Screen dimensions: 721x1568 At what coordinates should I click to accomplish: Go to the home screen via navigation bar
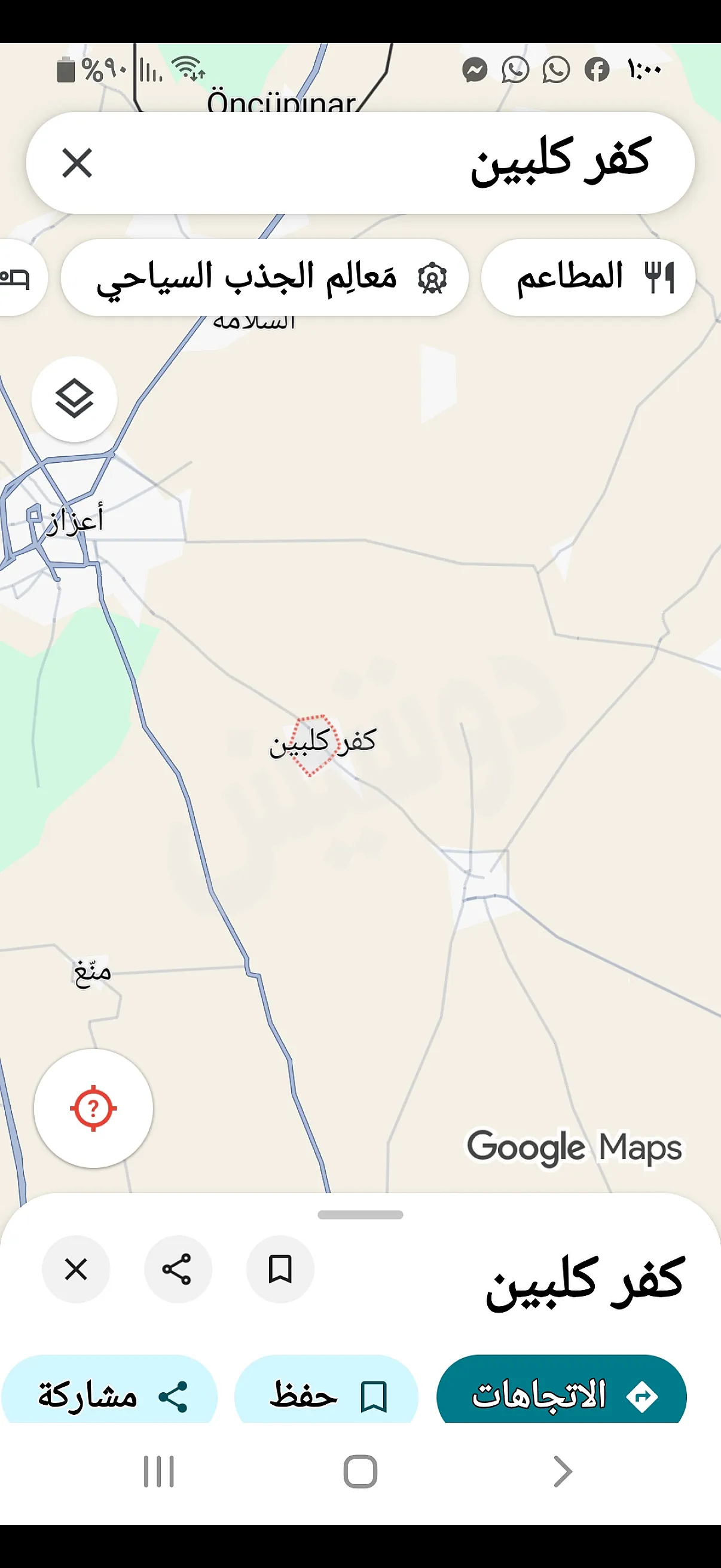pos(360,1472)
